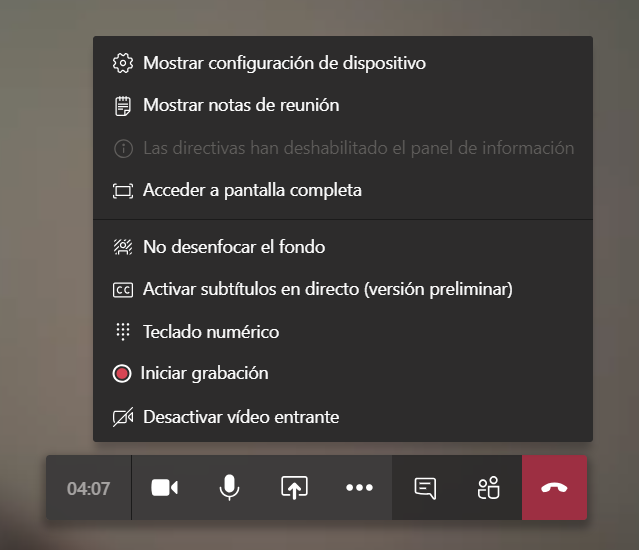This screenshot has height=550, width=639.
Task: Open the meeting chat panel
Action: [x=425, y=488]
